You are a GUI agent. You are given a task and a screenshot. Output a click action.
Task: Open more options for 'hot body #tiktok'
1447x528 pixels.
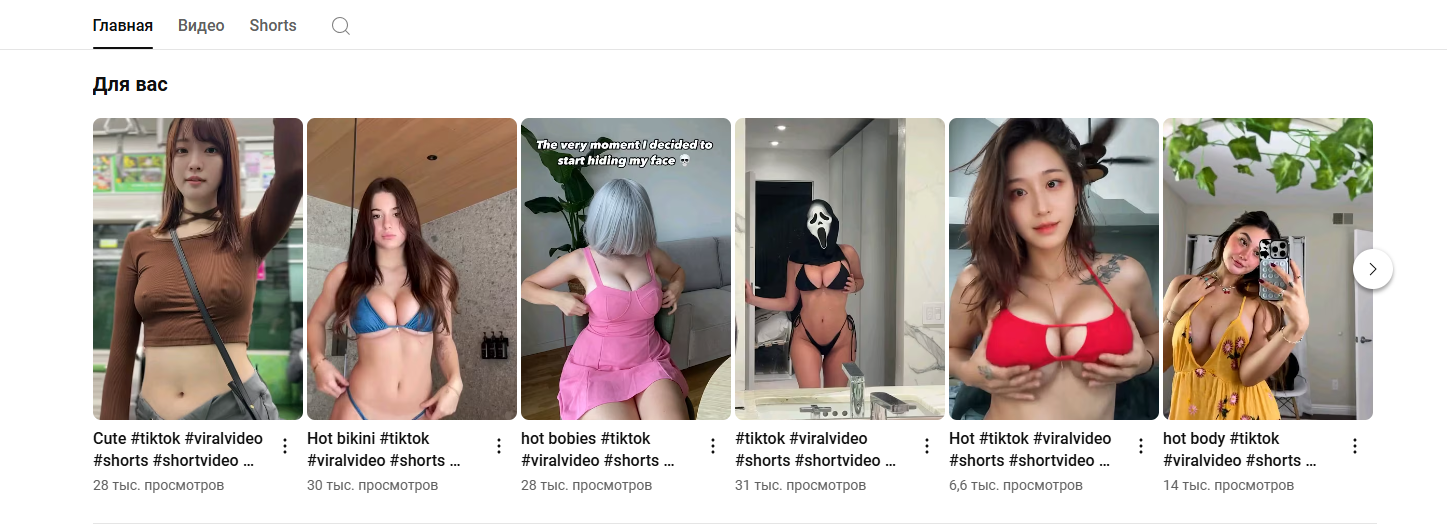point(1355,446)
